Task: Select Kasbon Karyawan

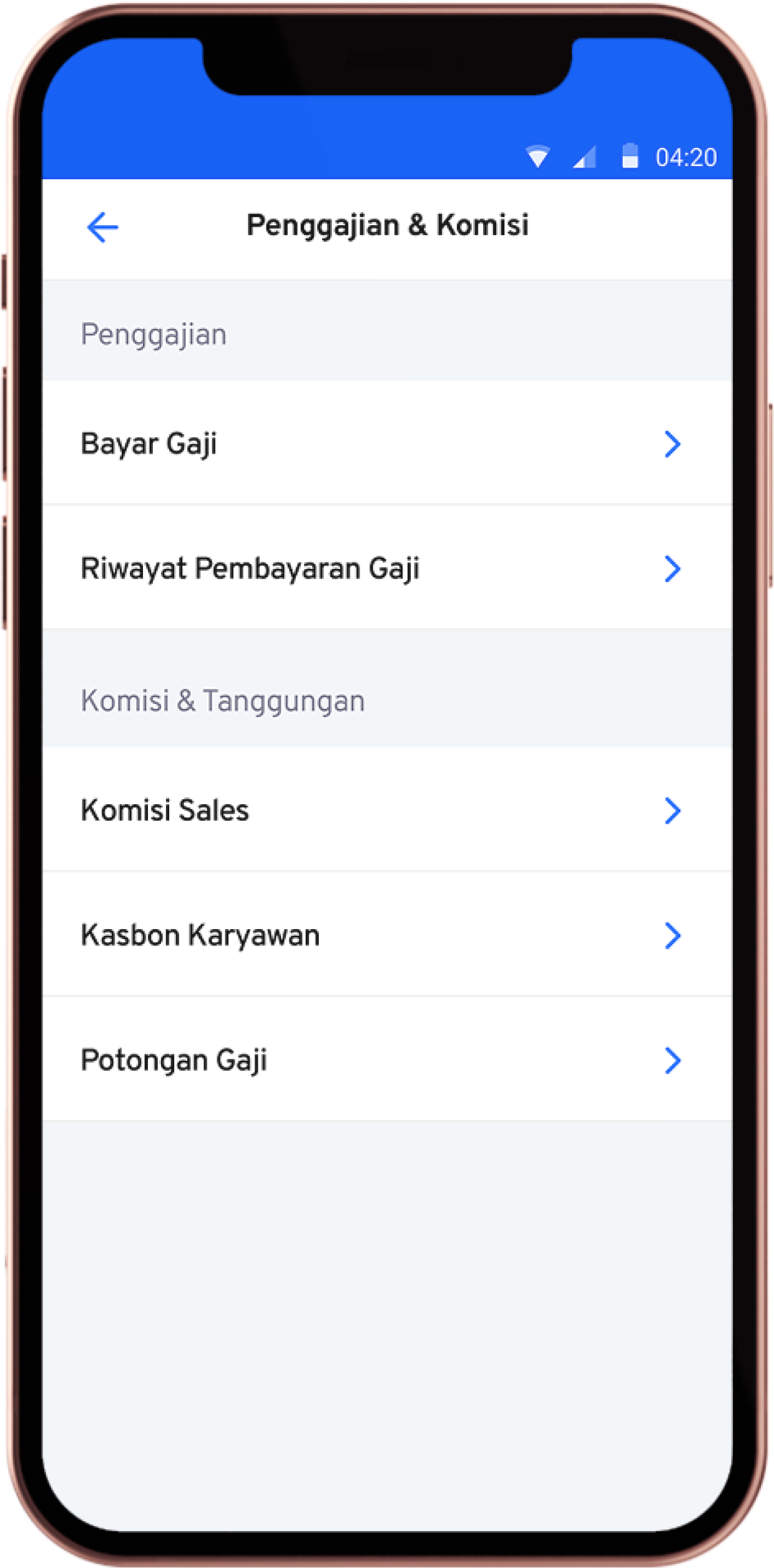Action: 387,935
